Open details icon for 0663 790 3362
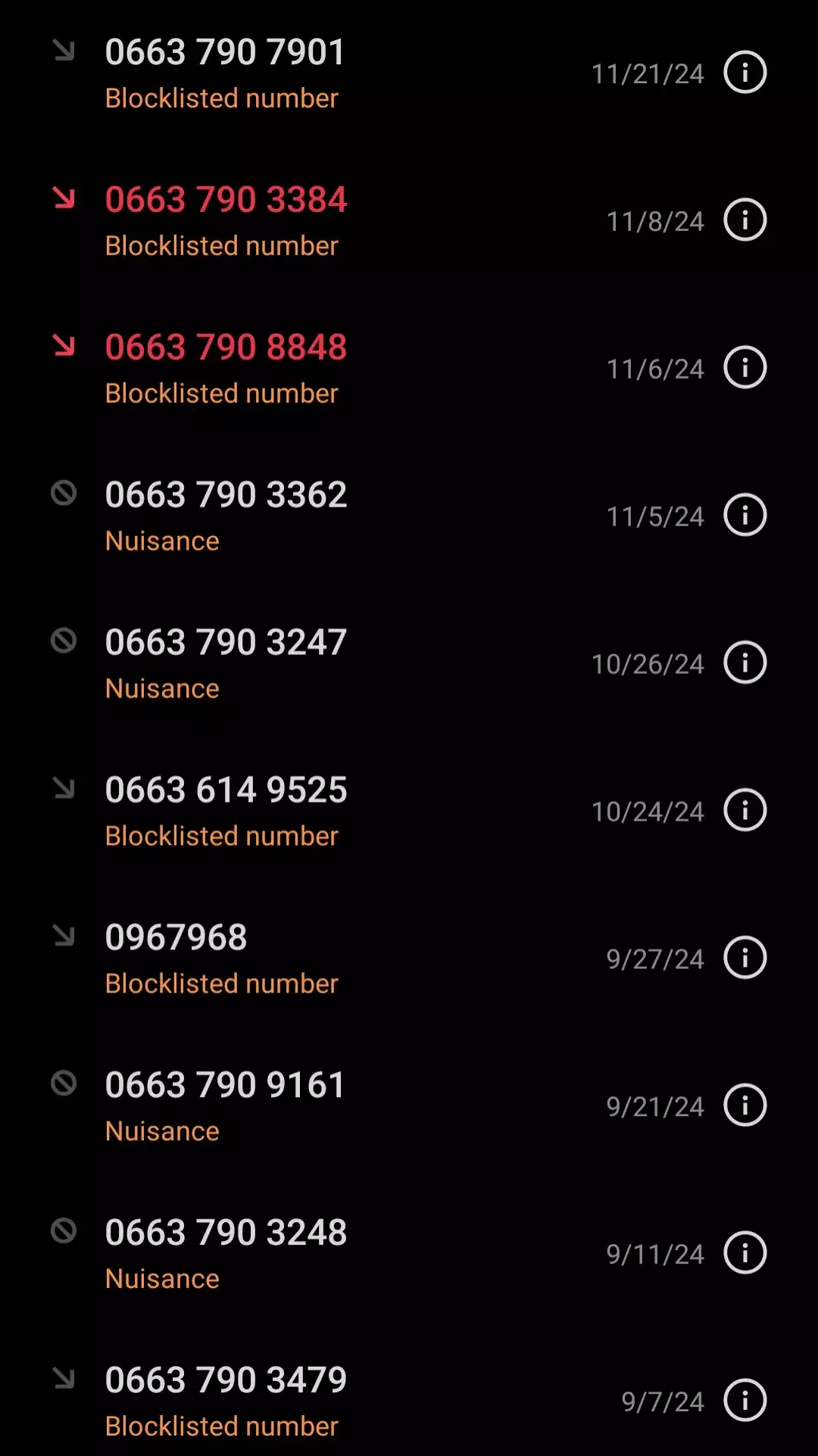 pos(745,516)
